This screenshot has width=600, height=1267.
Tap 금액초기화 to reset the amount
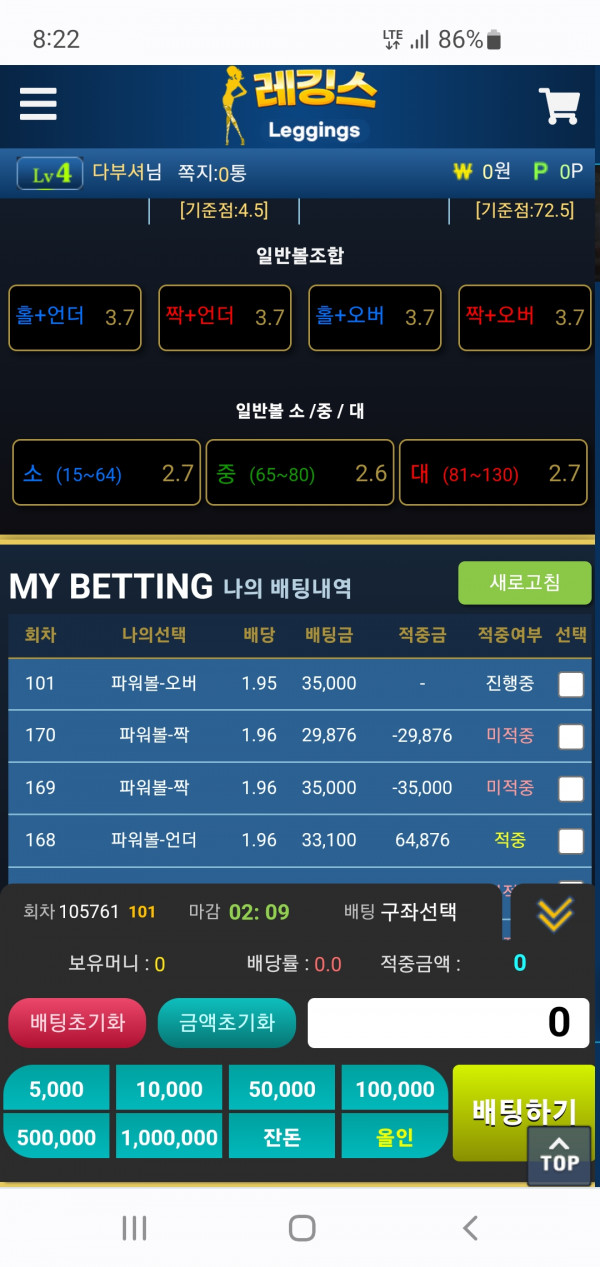click(x=227, y=1023)
